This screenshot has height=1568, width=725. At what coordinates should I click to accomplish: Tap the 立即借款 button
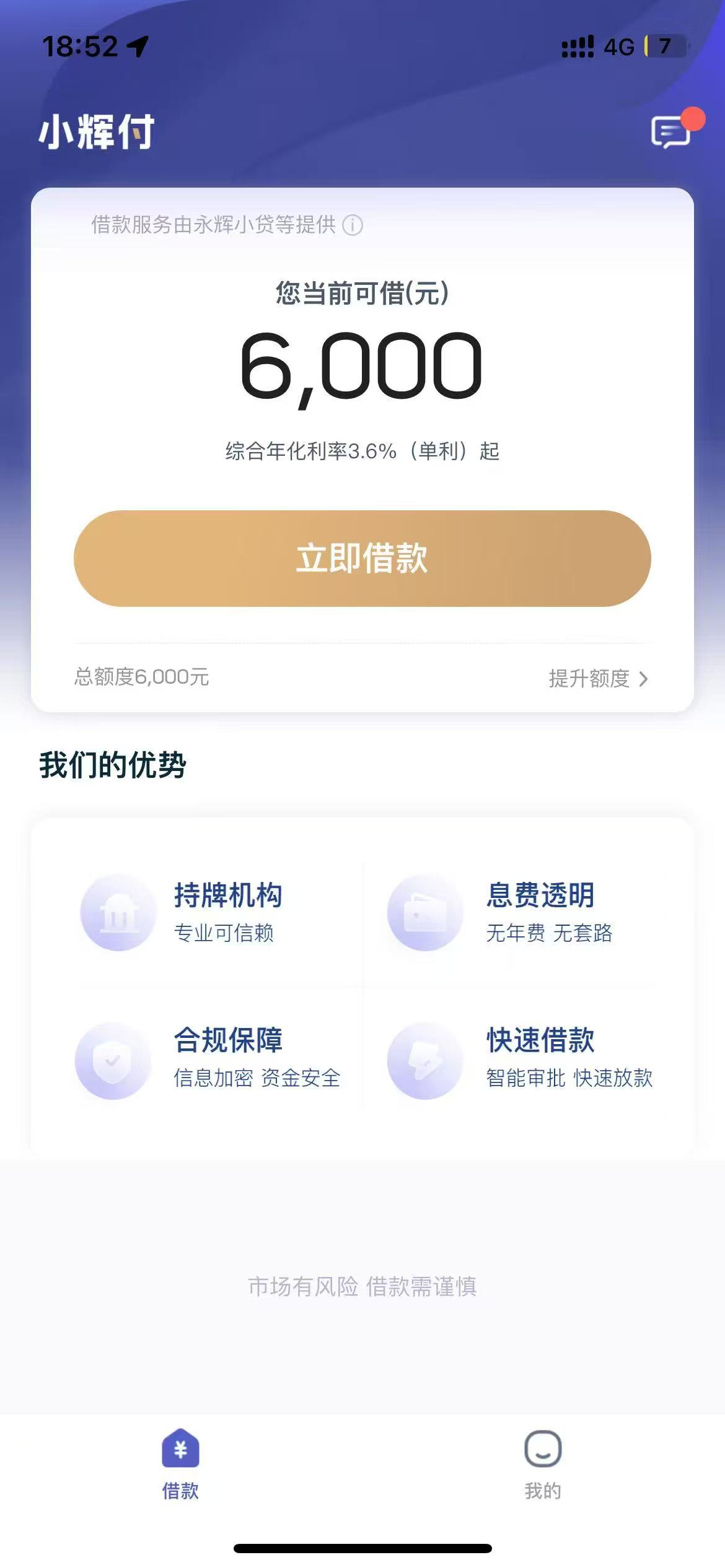click(x=362, y=557)
